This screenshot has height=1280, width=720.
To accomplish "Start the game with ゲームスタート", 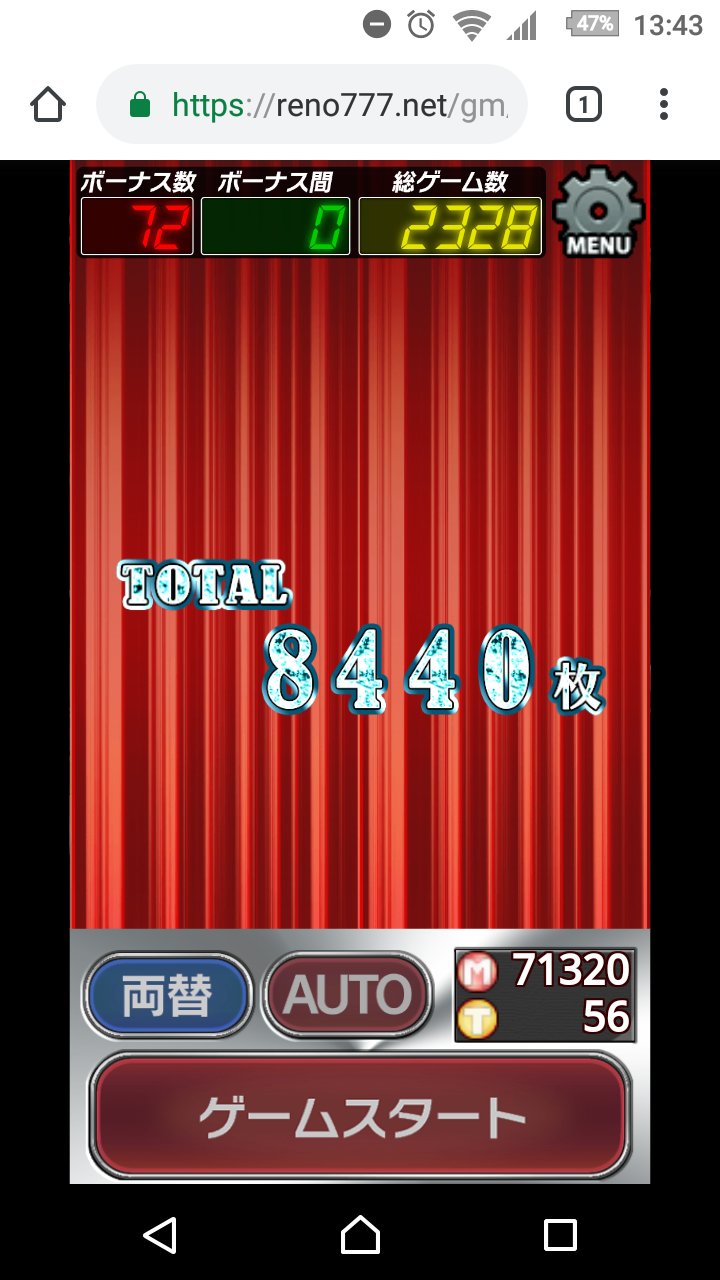I will (x=360, y=1116).
